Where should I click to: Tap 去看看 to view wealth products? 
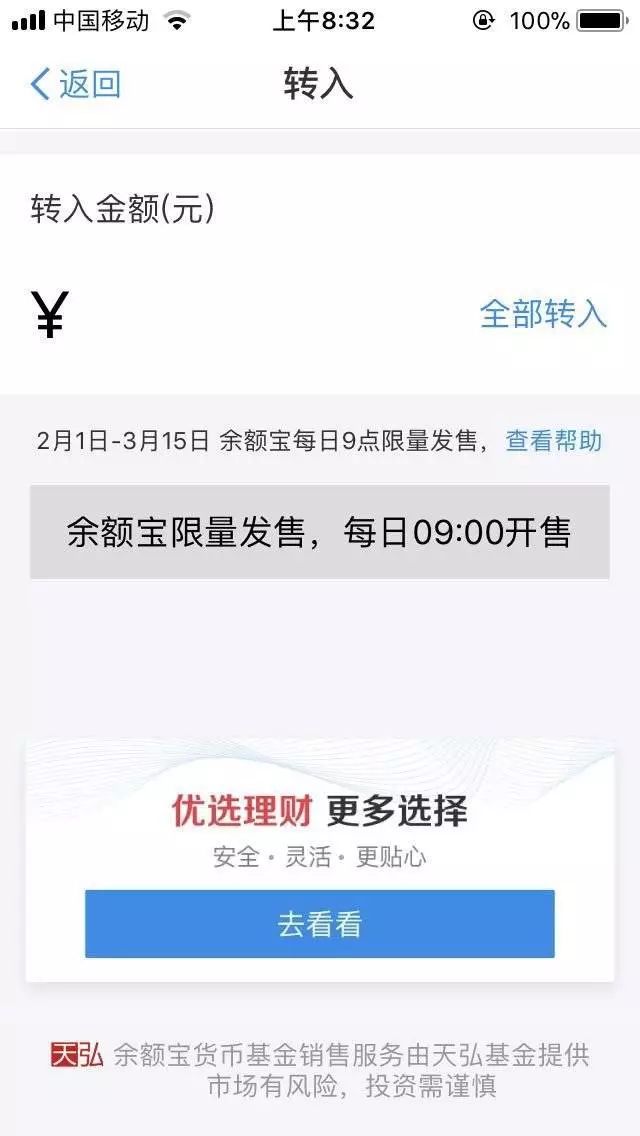(x=319, y=924)
